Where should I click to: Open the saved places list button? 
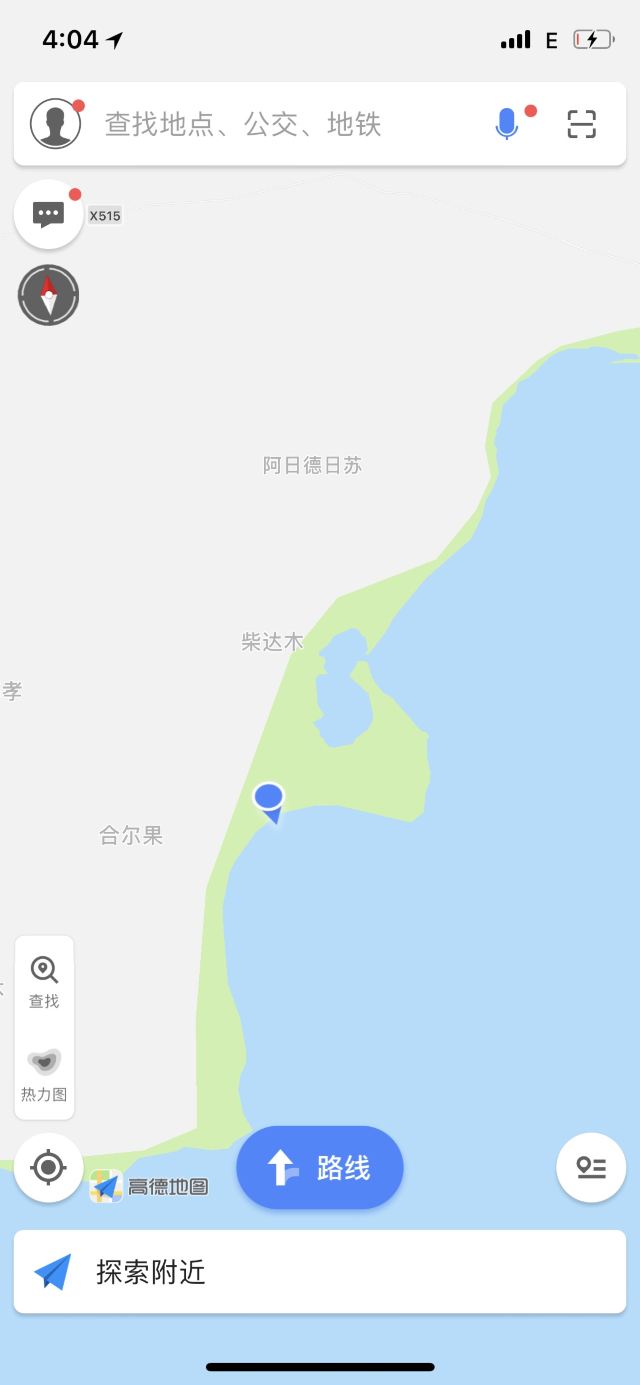pyautogui.click(x=591, y=1167)
